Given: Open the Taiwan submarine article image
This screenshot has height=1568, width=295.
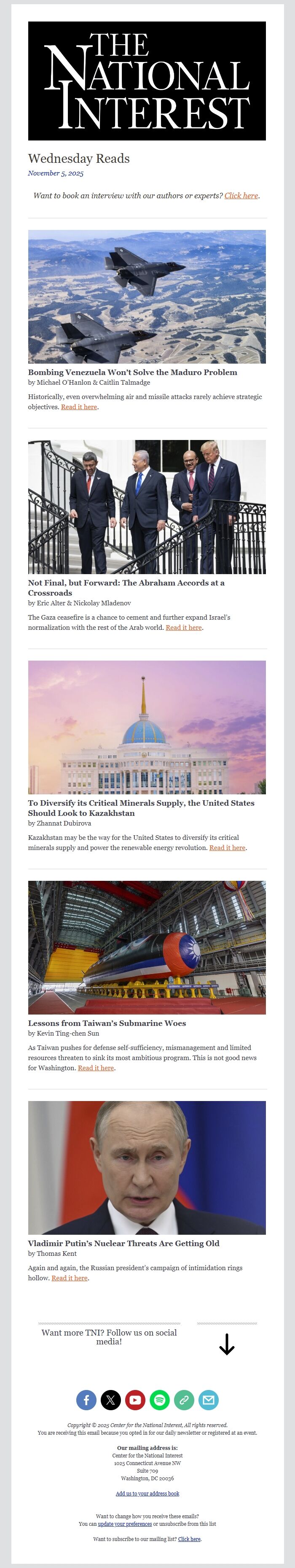Looking at the screenshot, I should pyautogui.click(x=147, y=947).
